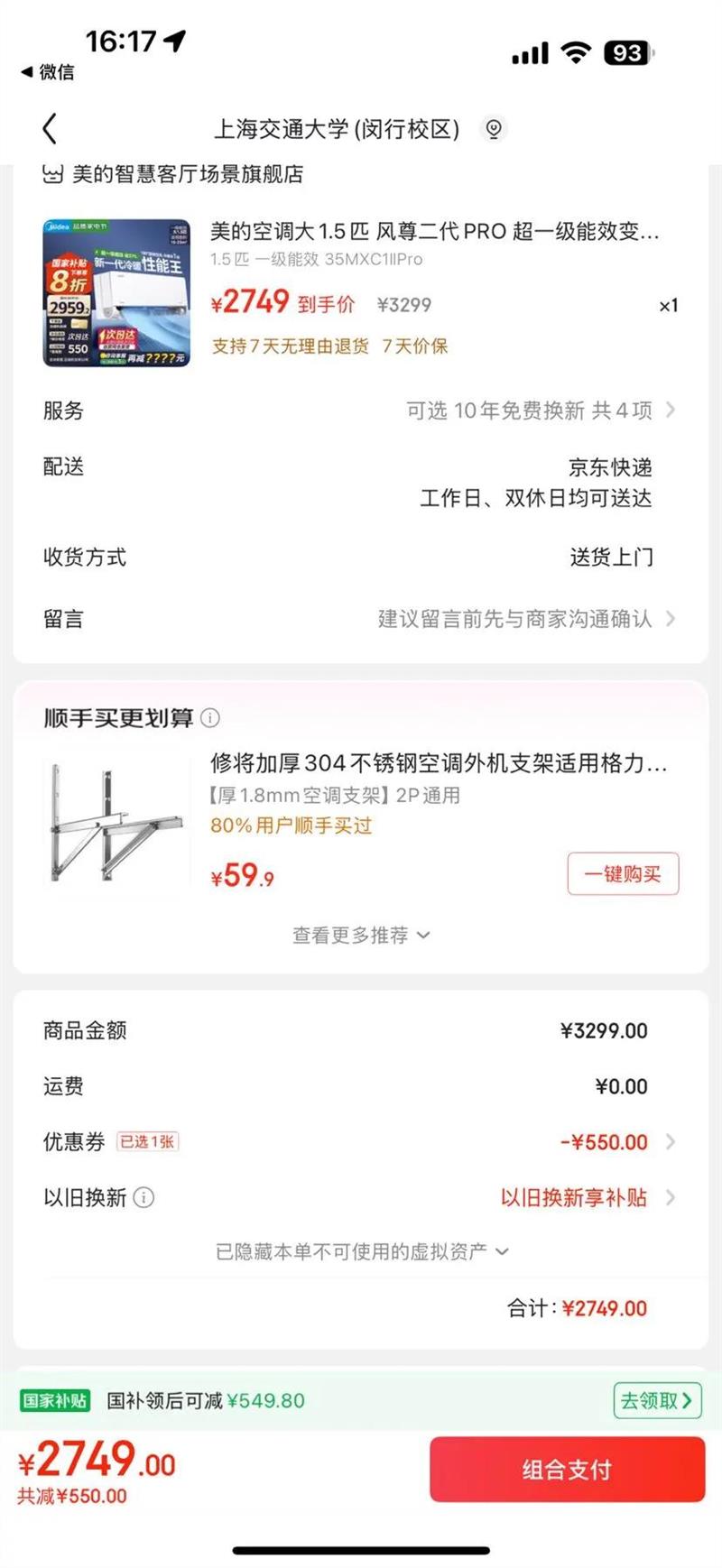The width and height of the screenshot is (722, 1568).
Task: Open the location pin beside 上海交通大学
Action: tap(493, 129)
